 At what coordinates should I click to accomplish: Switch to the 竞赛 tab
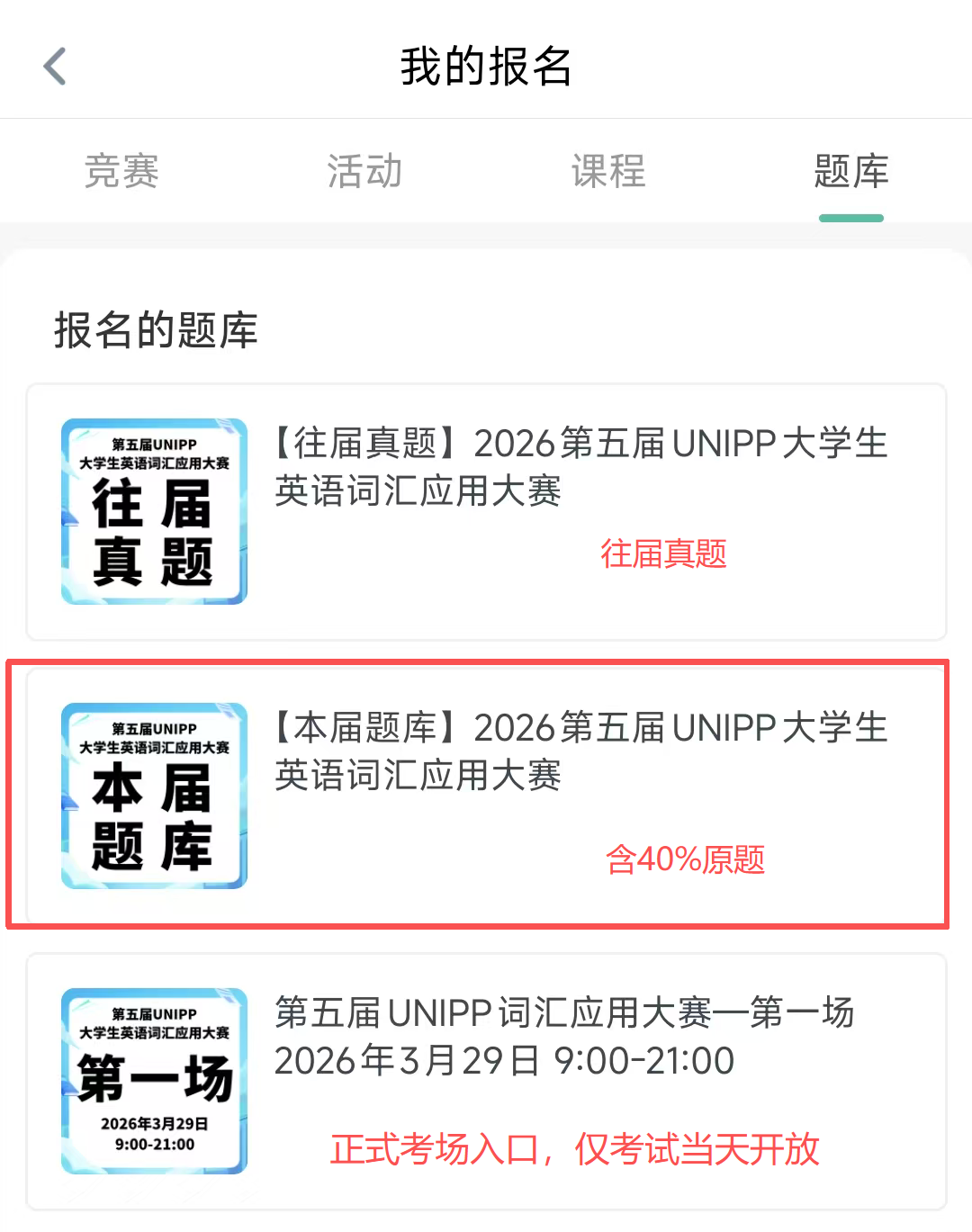tap(121, 171)
